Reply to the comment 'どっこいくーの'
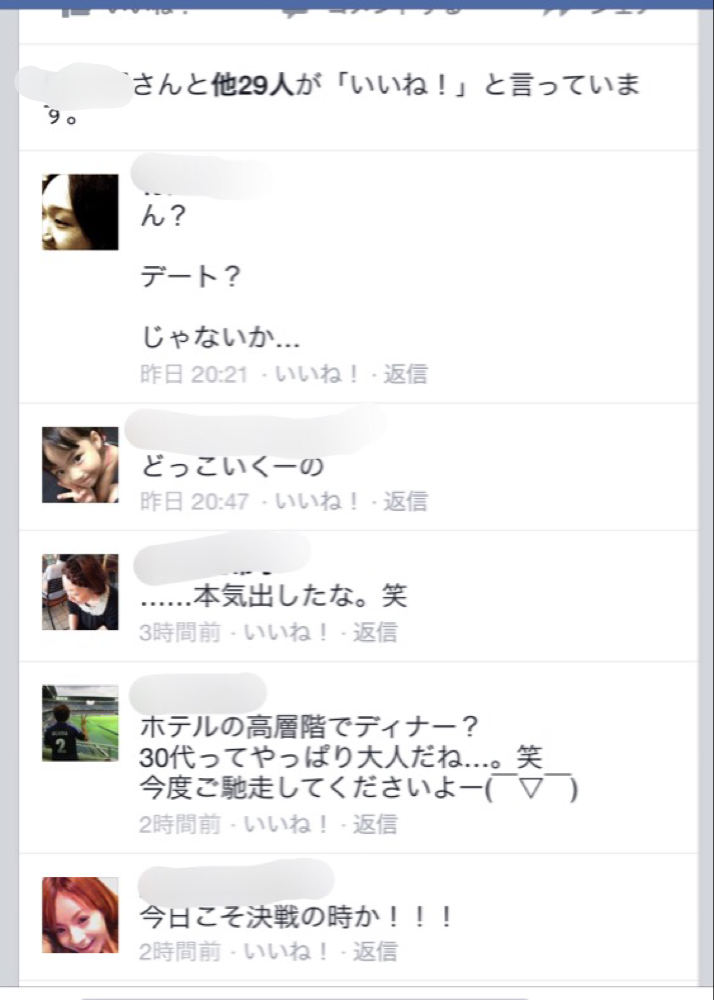The height and width of the screenshot is (1000, 714). pyautogui.click(x=405, y=501)
